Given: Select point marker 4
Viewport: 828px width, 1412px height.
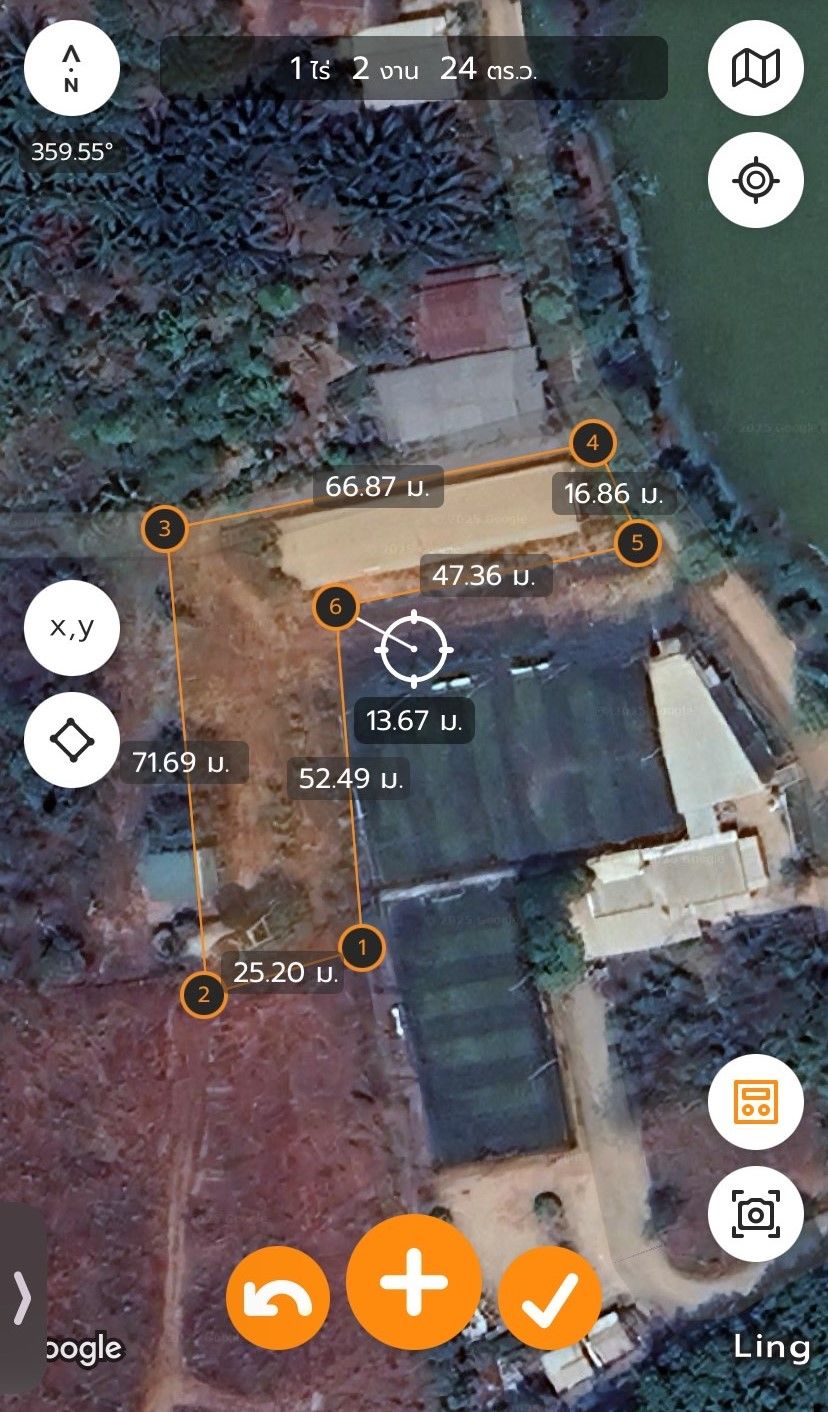Looking at the screenshot, I should [593, 443].
